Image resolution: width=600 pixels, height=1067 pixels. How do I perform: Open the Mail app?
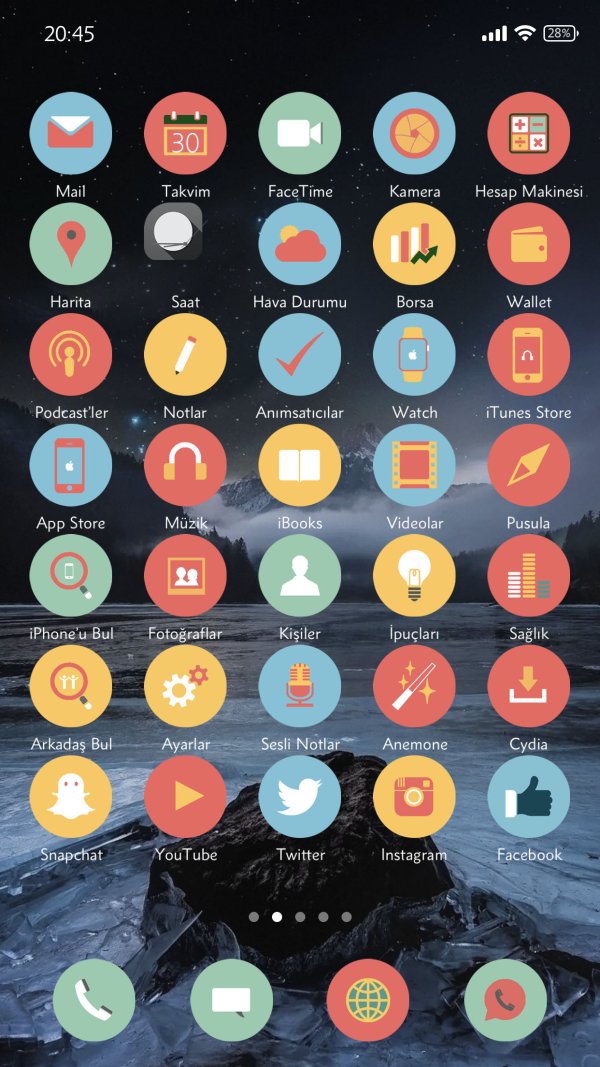[x=71, y=133]
